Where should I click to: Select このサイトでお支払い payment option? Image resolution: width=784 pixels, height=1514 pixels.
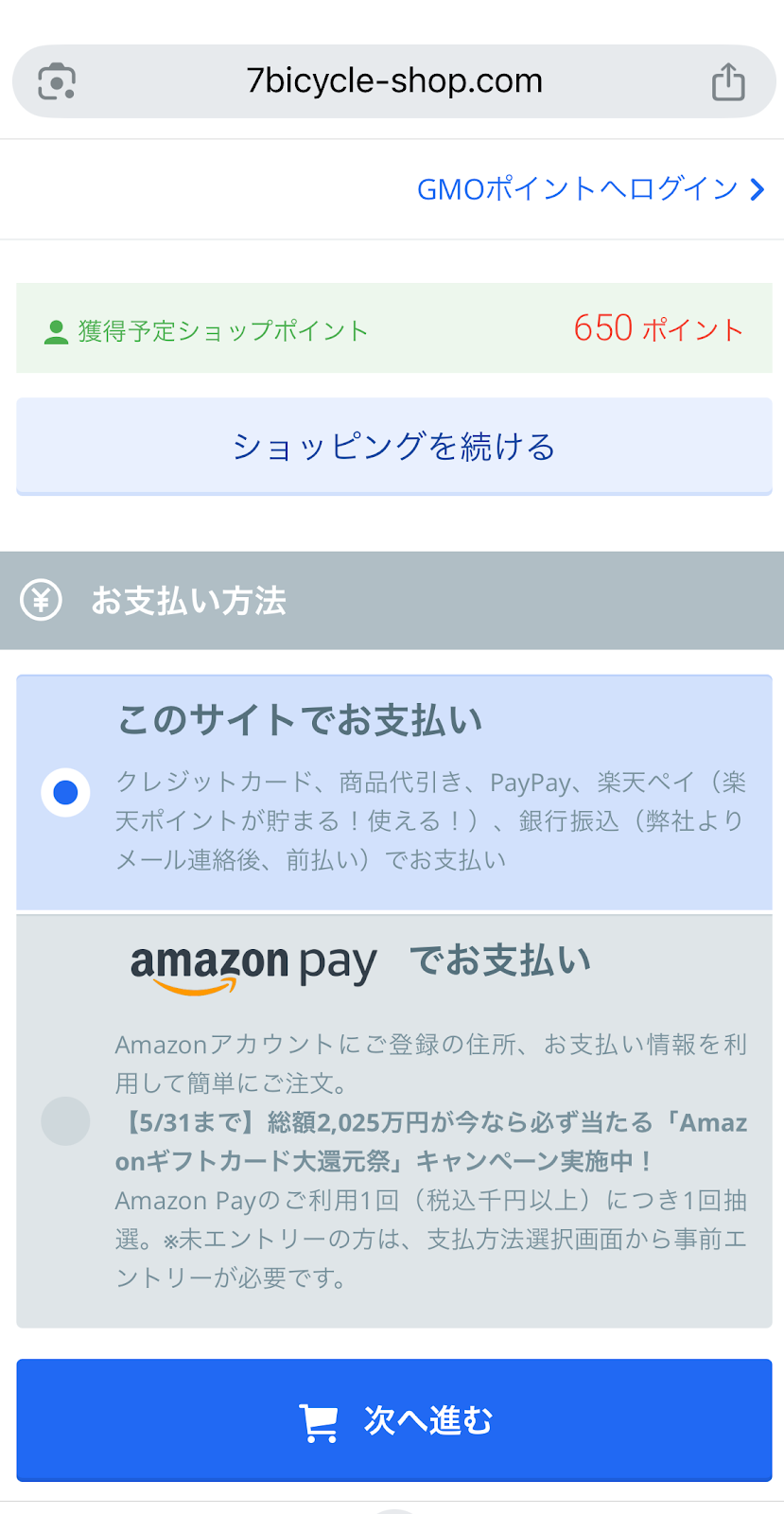tap(394, 793)
